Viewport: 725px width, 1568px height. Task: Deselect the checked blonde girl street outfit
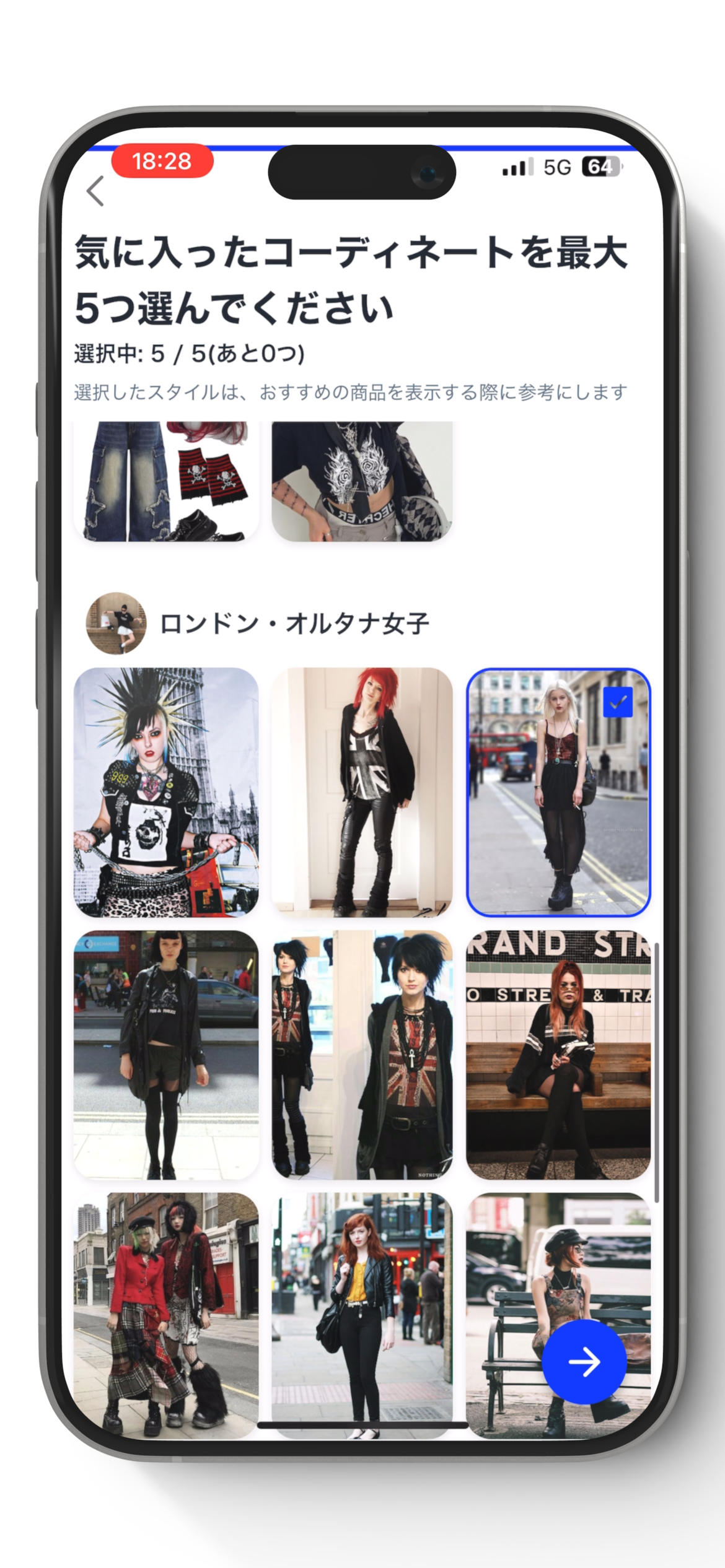coord(558,792)
